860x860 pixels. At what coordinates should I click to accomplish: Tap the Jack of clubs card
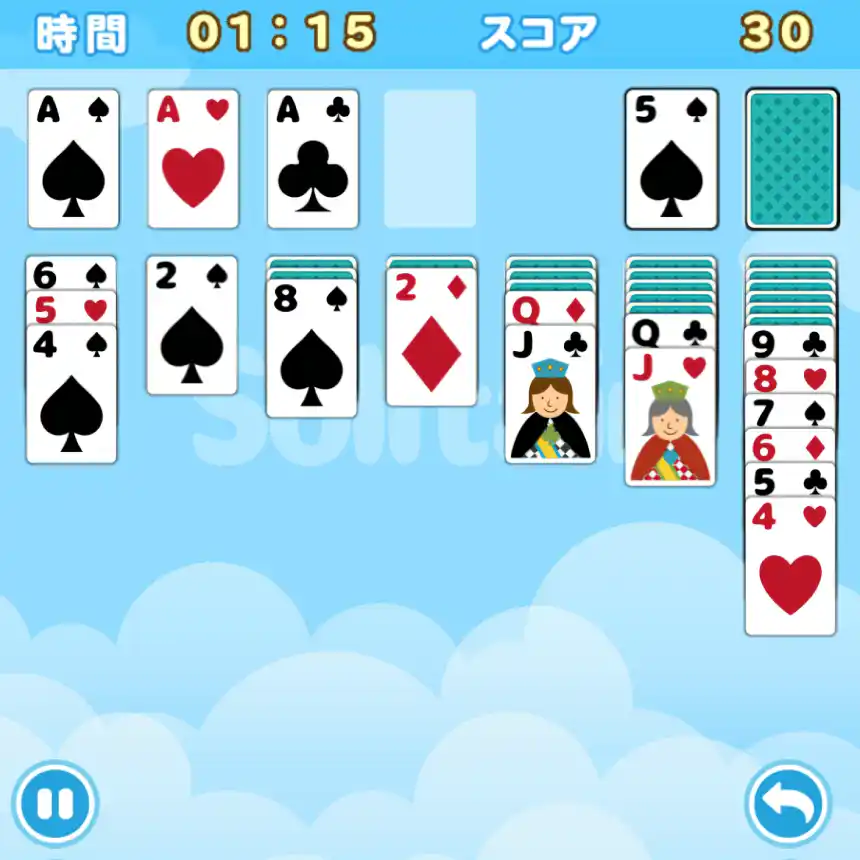point(550,395)
